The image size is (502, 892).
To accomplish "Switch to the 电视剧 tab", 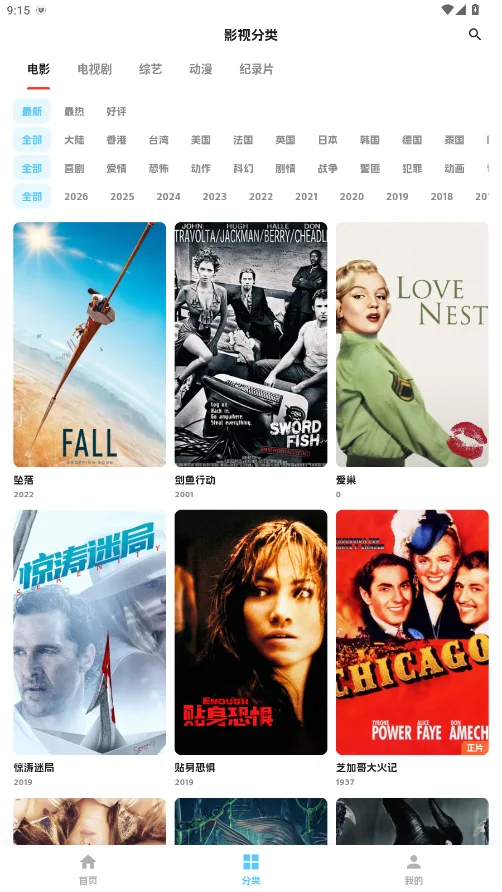I will (94, 69).
